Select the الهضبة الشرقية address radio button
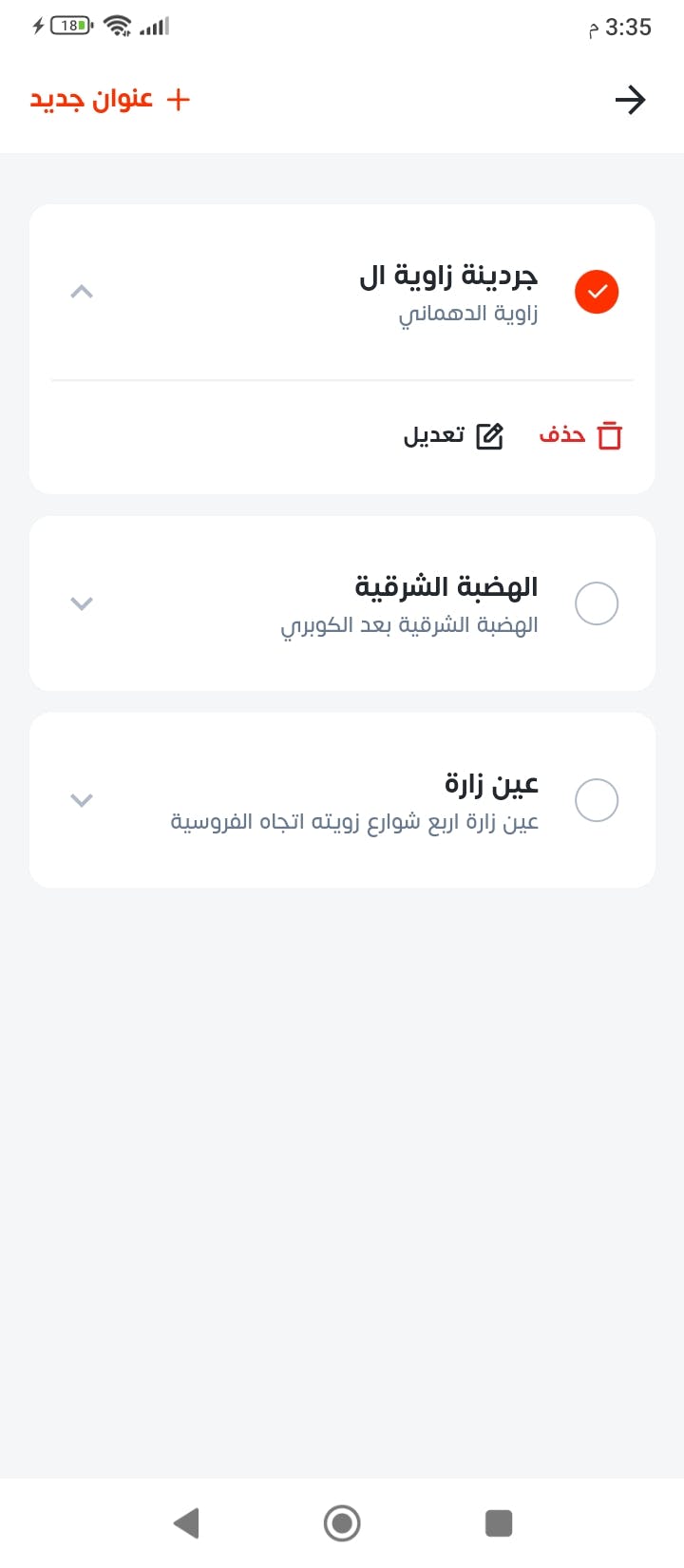This screenshot has width=684, height=1568. pos(597,603)
